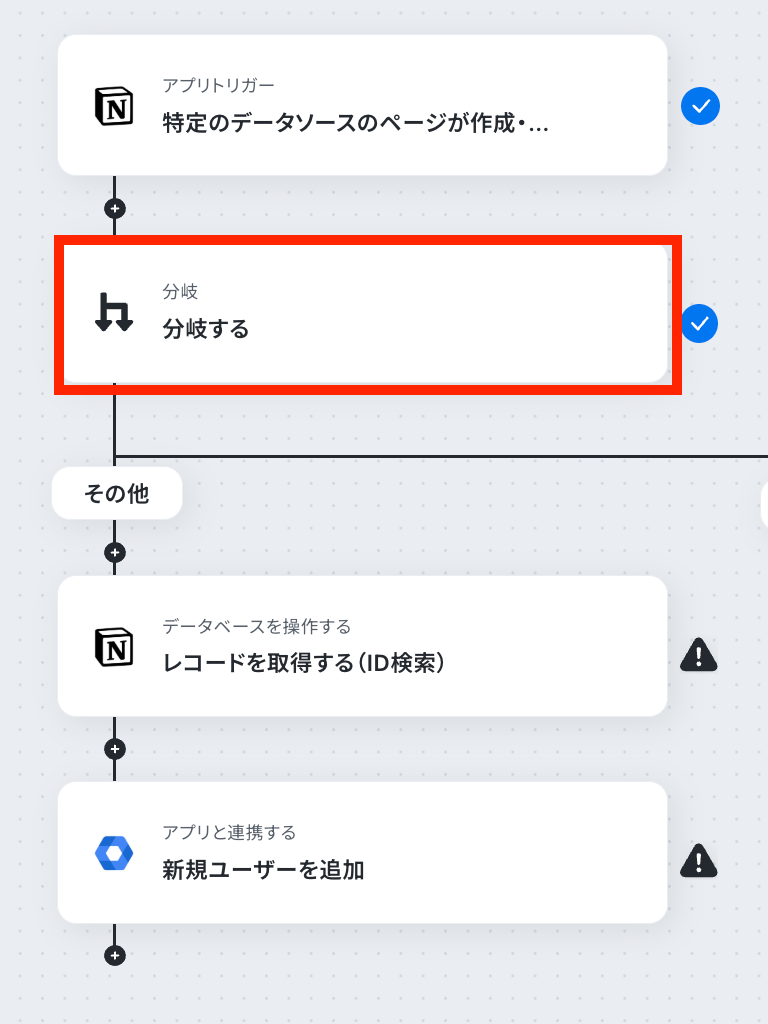Open the Notion app trigger step card
The height and width of the screenshot is (1024, 768).
point(362,105)
